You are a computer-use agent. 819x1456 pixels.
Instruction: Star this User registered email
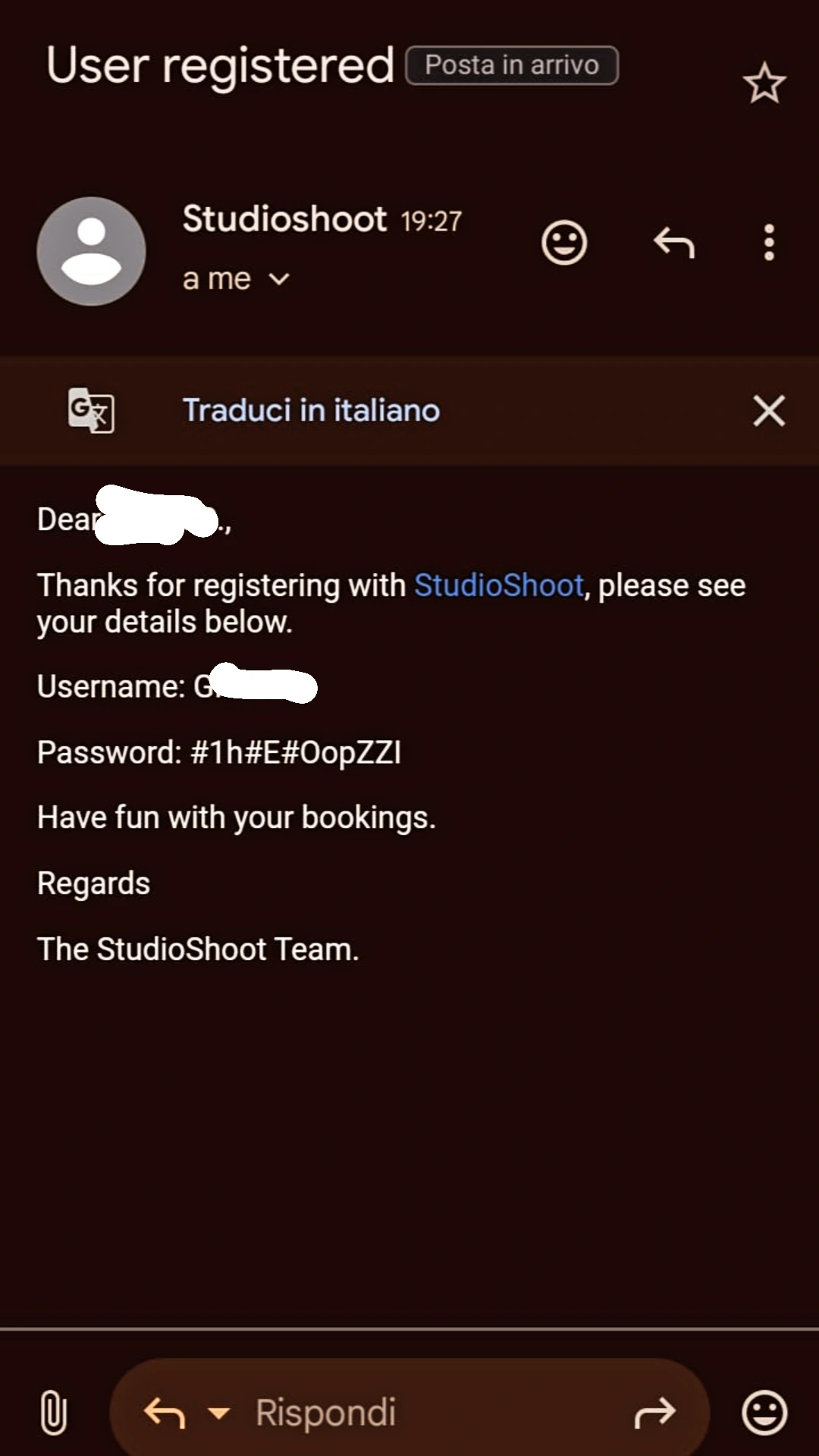click(764, 83)
